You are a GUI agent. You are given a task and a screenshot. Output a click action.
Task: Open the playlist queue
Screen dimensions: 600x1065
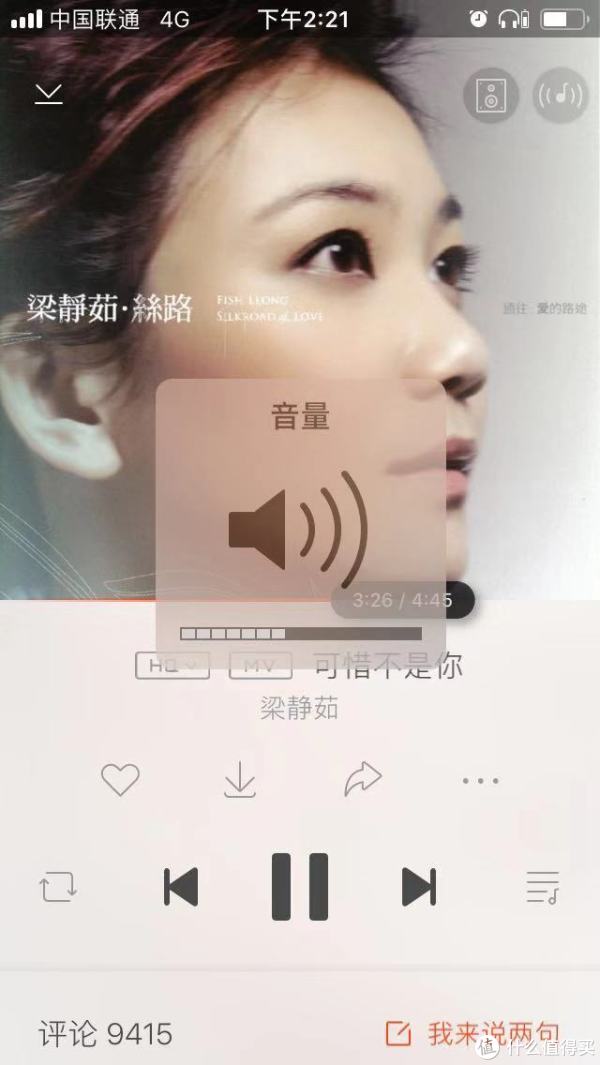pos(542,887)
